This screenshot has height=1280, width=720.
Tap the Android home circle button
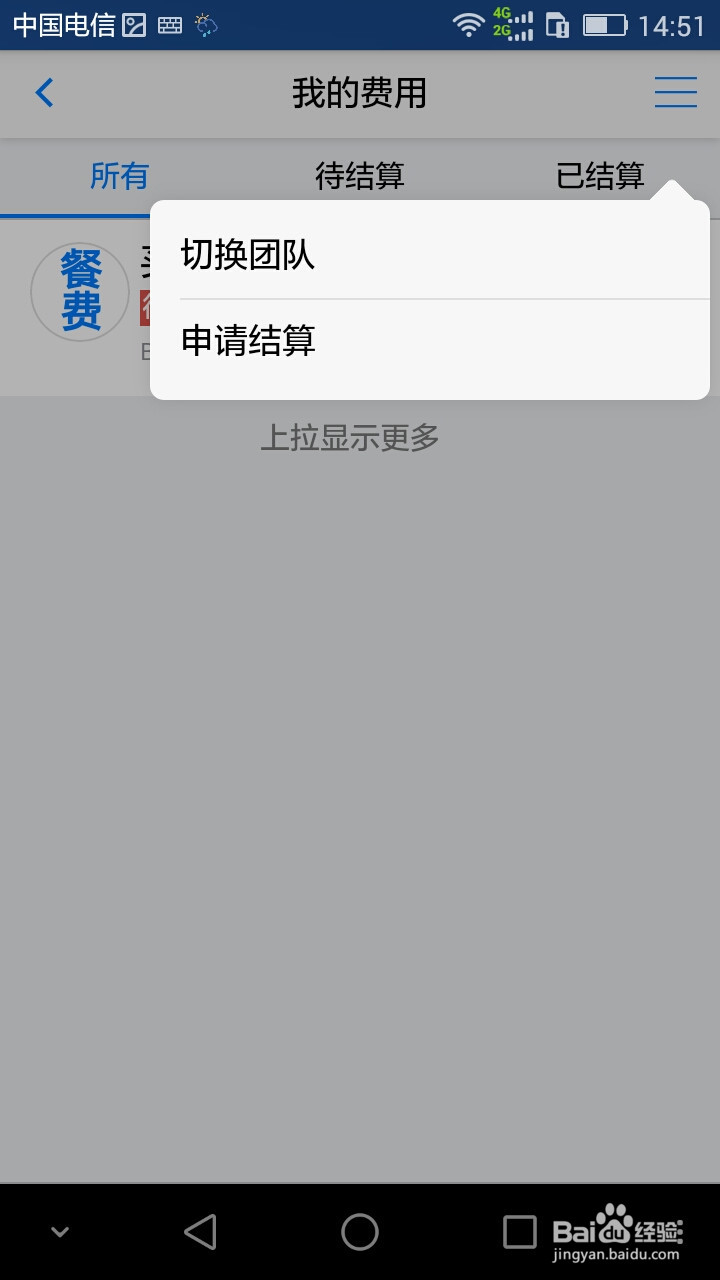(360, 1233)
